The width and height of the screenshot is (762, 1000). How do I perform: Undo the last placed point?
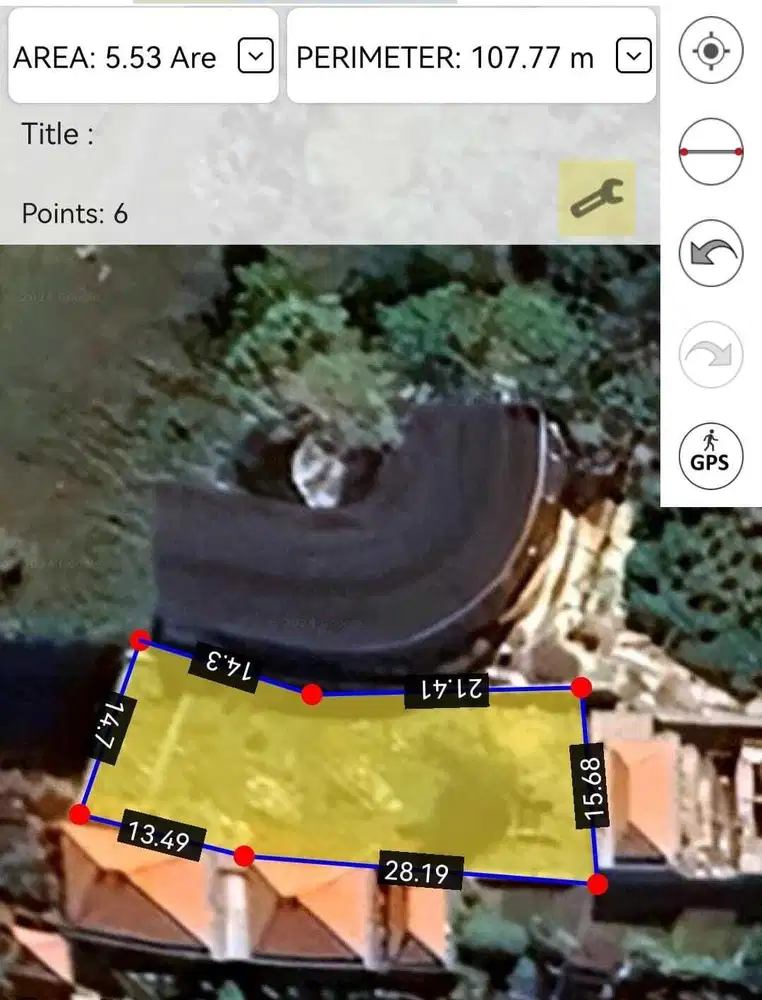coord(710,253)
